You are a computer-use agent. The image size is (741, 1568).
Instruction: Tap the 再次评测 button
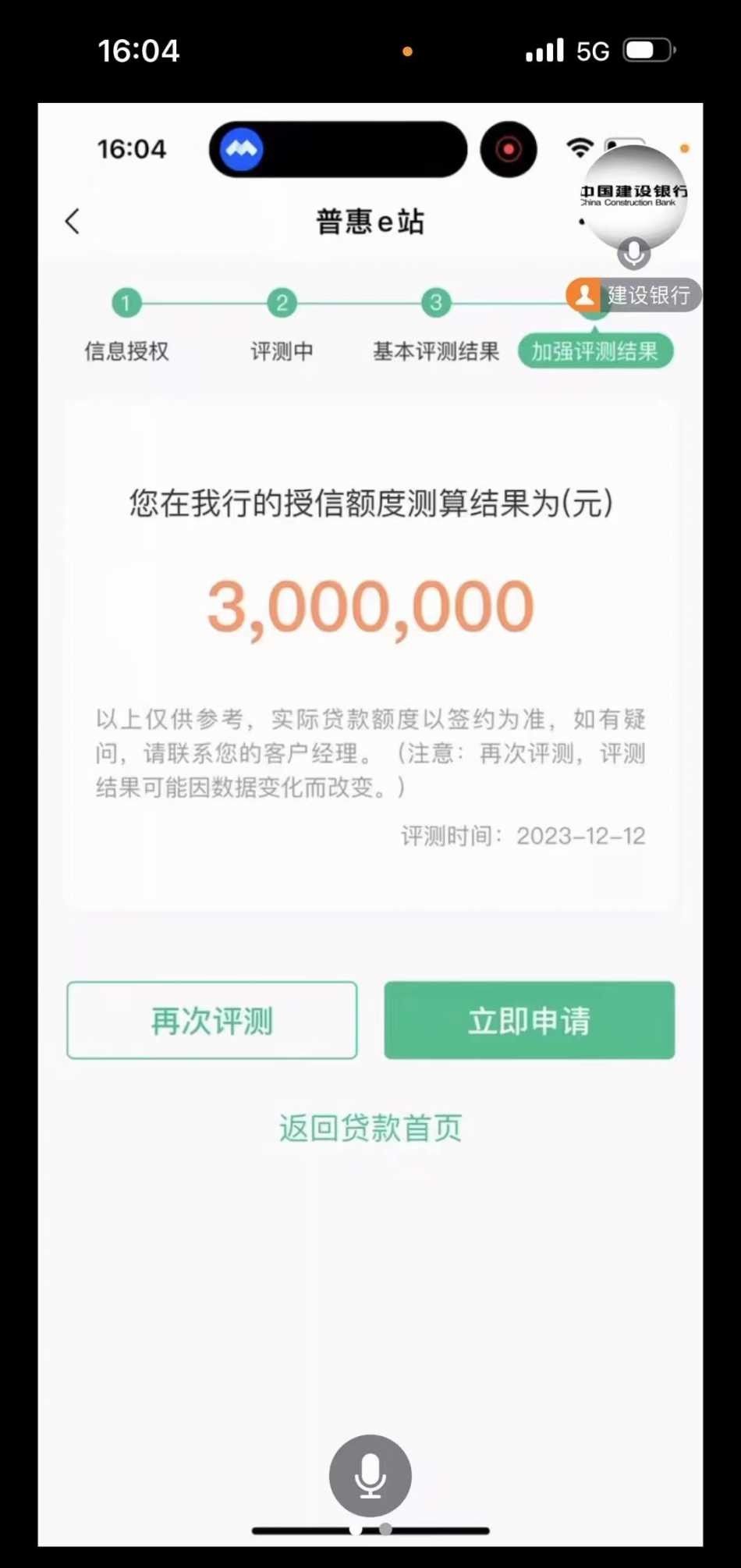click(212, 1020)
